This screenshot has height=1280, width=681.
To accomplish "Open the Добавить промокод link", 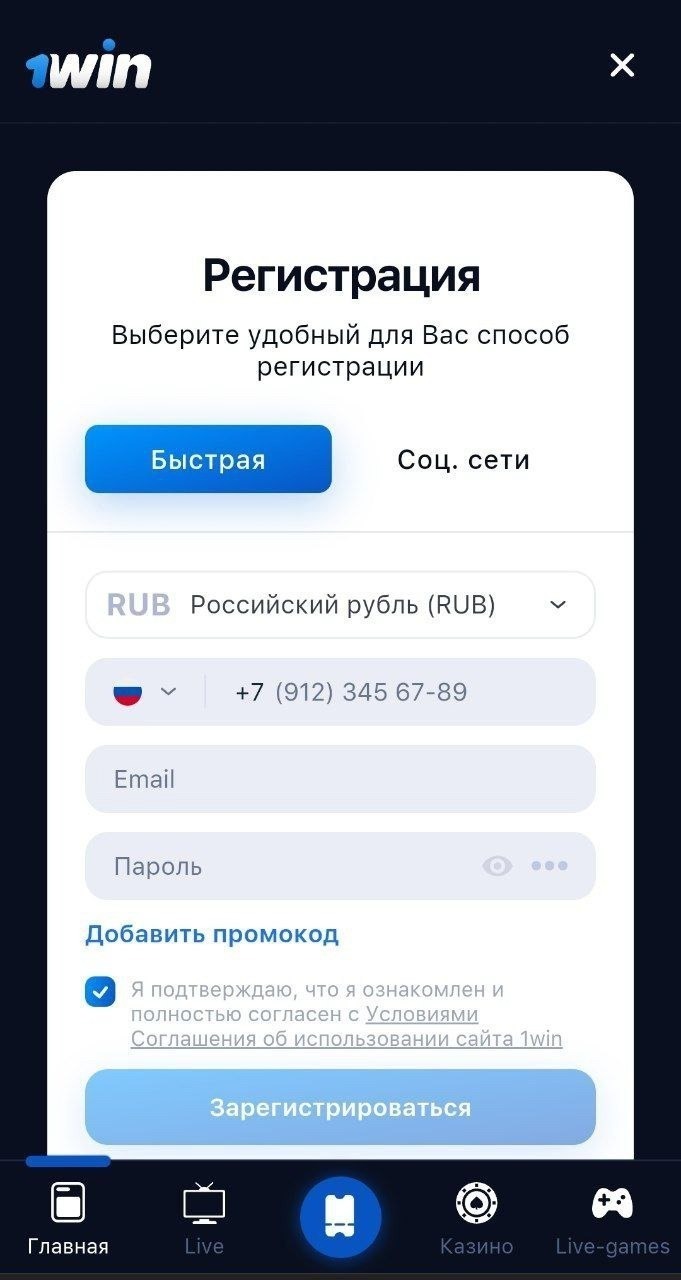I will 212,934.
